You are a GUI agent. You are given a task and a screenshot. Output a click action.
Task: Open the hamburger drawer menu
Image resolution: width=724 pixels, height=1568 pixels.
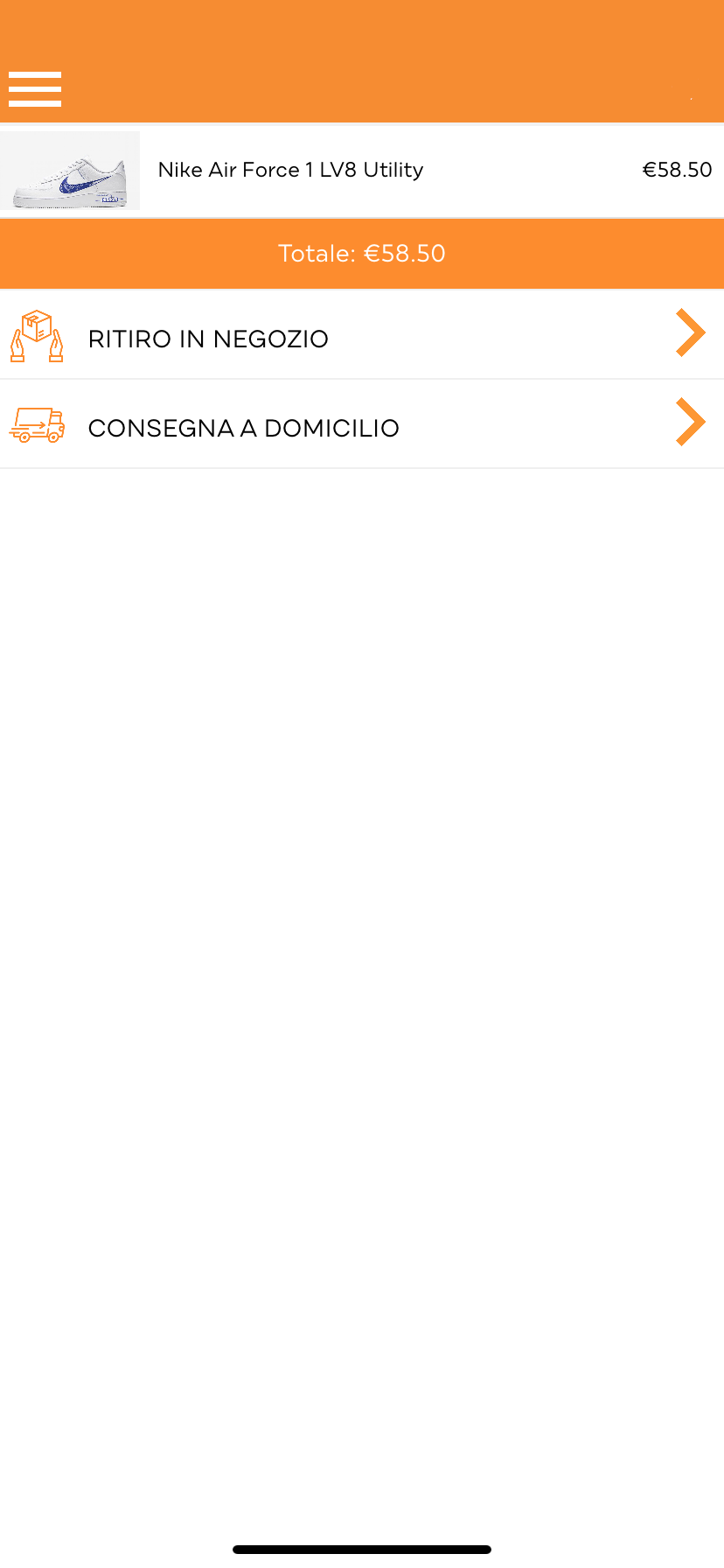click(x=35, y=88)
